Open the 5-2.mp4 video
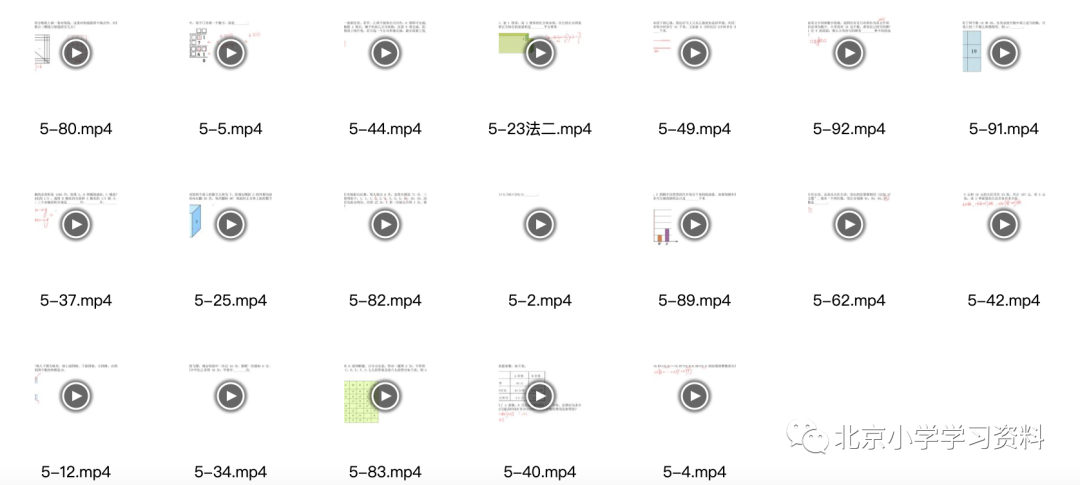Viewport: 1080px width, 485px height. point(540,225)
